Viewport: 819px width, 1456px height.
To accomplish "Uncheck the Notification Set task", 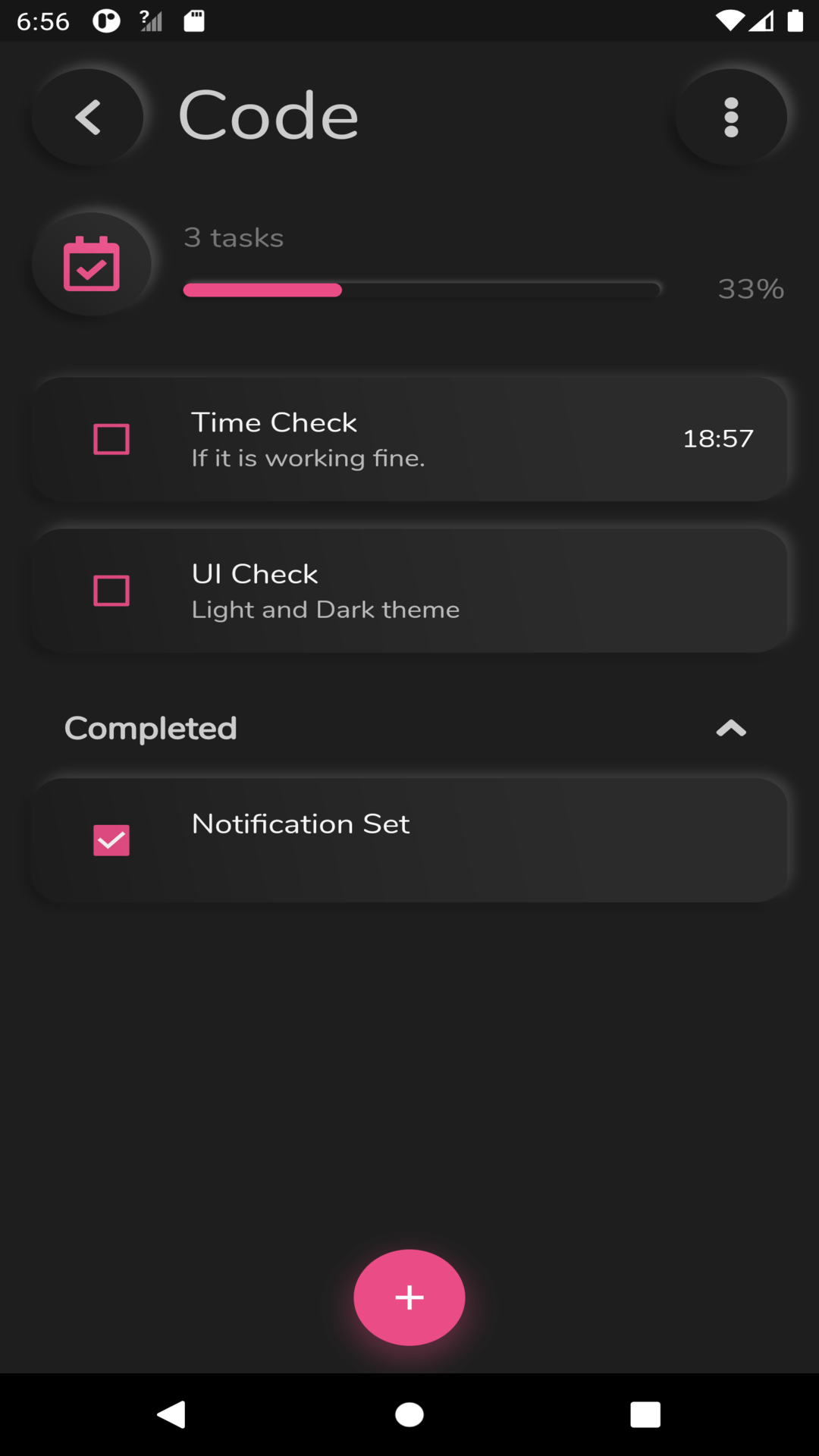I will (111, 840).
